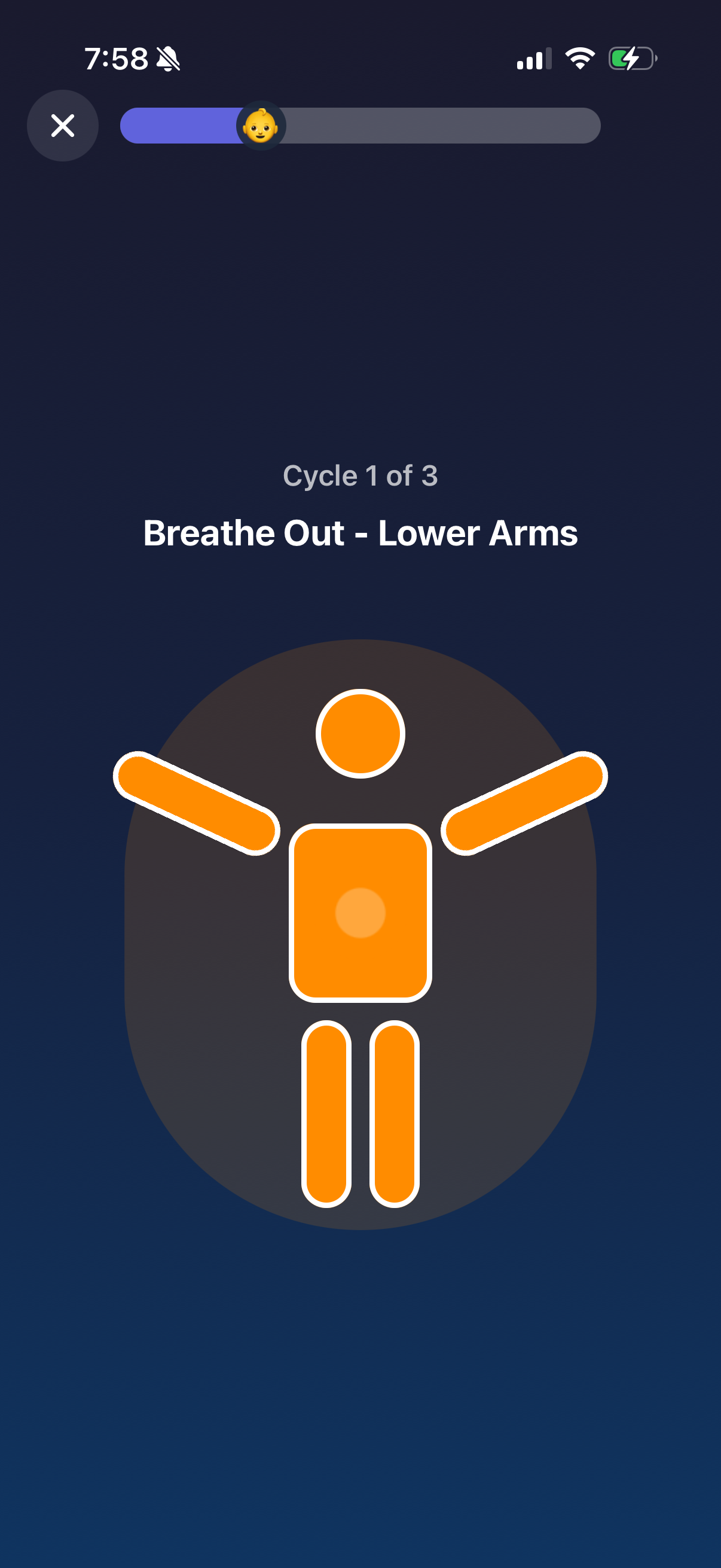
Task: Close the breathing exercise with the X
Action: coord(63,126)
